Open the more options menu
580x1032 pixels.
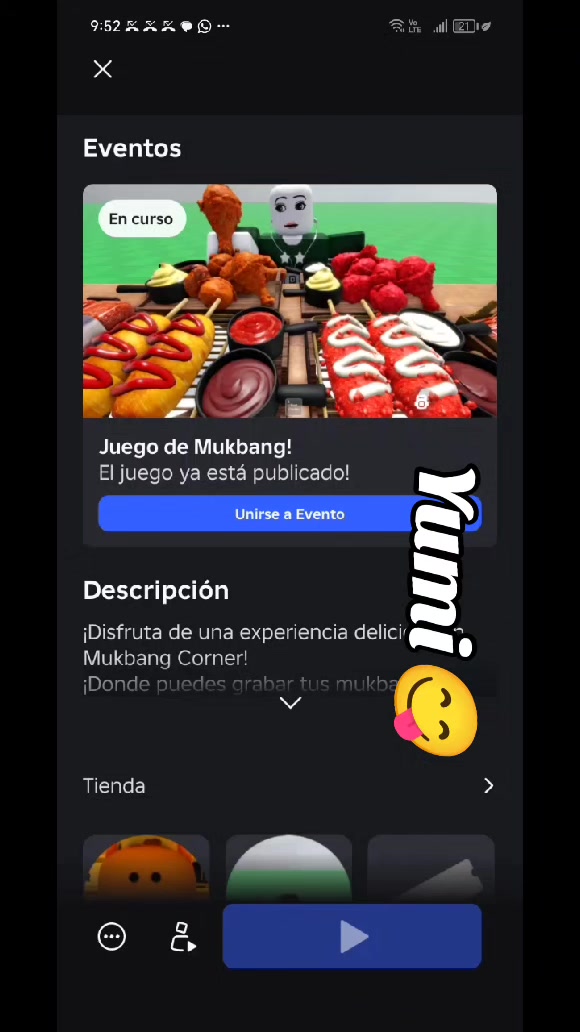(112, 937)
